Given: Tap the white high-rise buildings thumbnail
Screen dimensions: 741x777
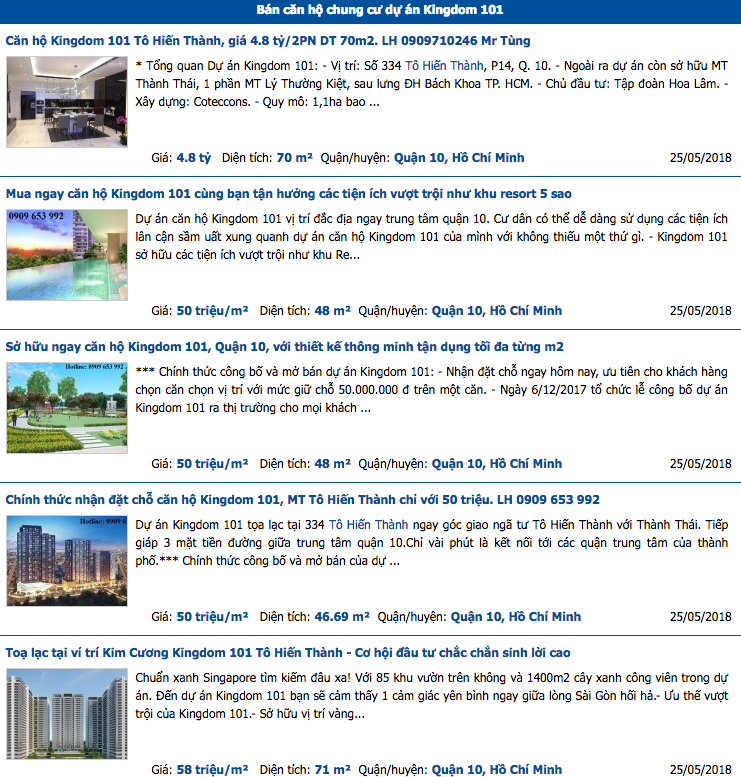Looking at the screenshot, I should [x=67, y=714].
